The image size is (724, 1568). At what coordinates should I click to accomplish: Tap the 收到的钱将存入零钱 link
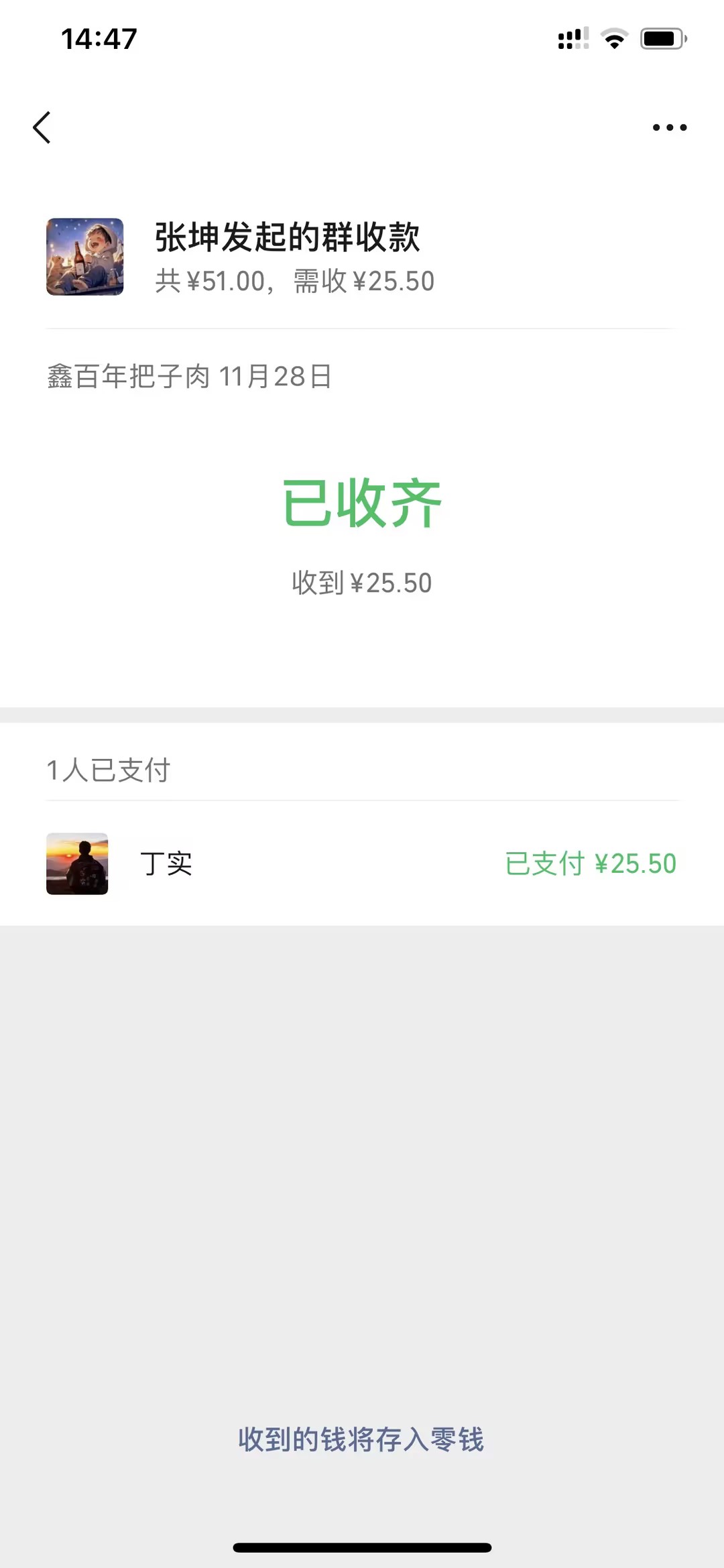361,1439
